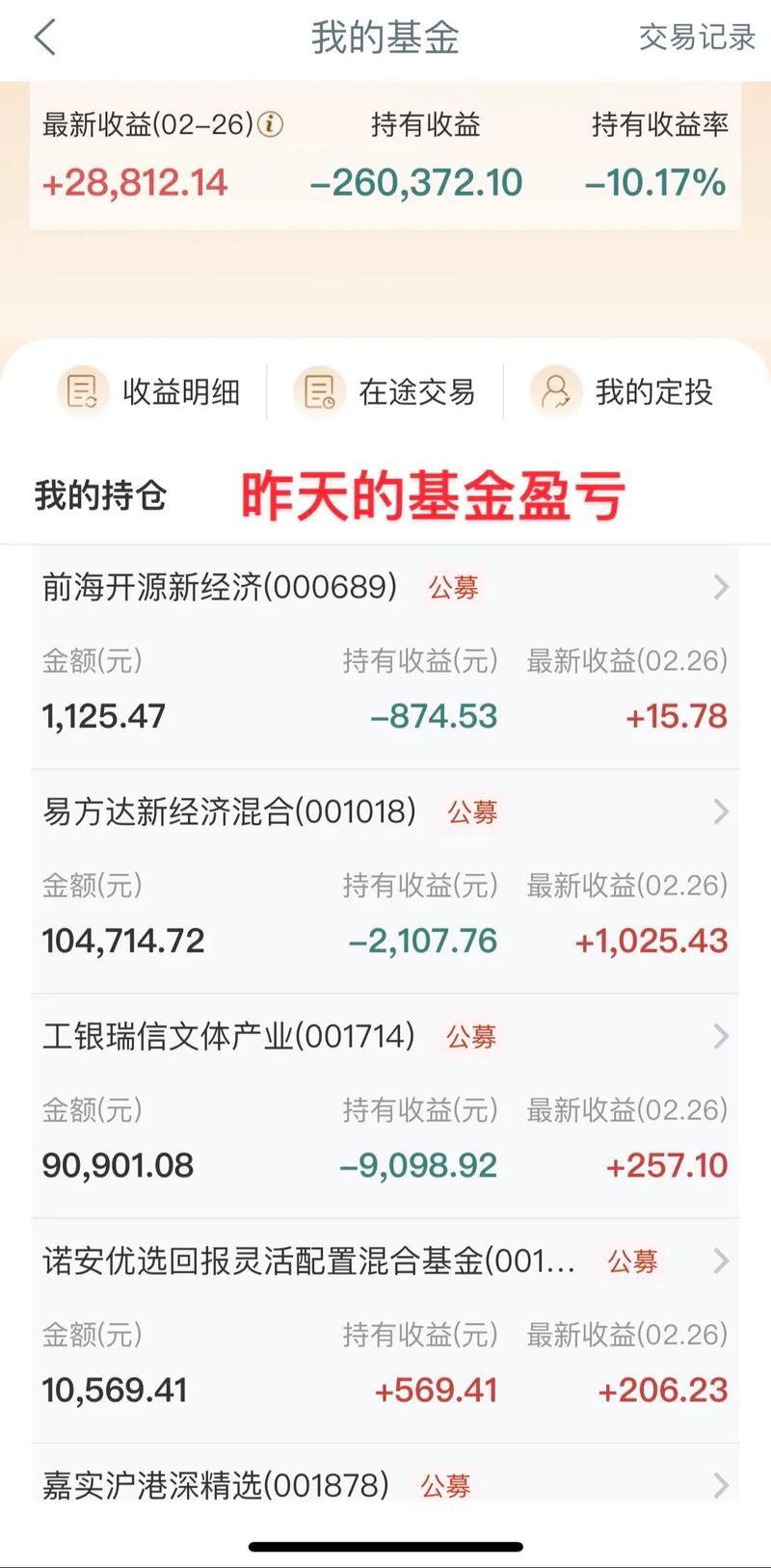Tap the 公募 badge on 前海开源新经济
771x1568 pixels.
click(x=453, y=588)
